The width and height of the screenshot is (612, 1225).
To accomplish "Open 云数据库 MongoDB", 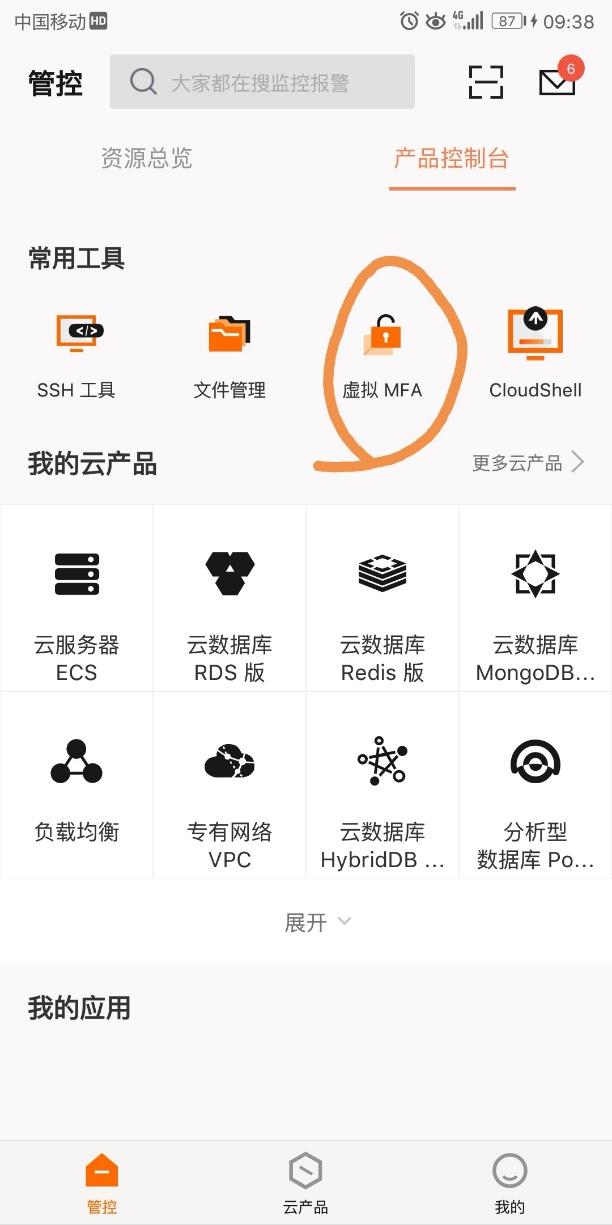I will pyautogui.click(x=535, y=598).
